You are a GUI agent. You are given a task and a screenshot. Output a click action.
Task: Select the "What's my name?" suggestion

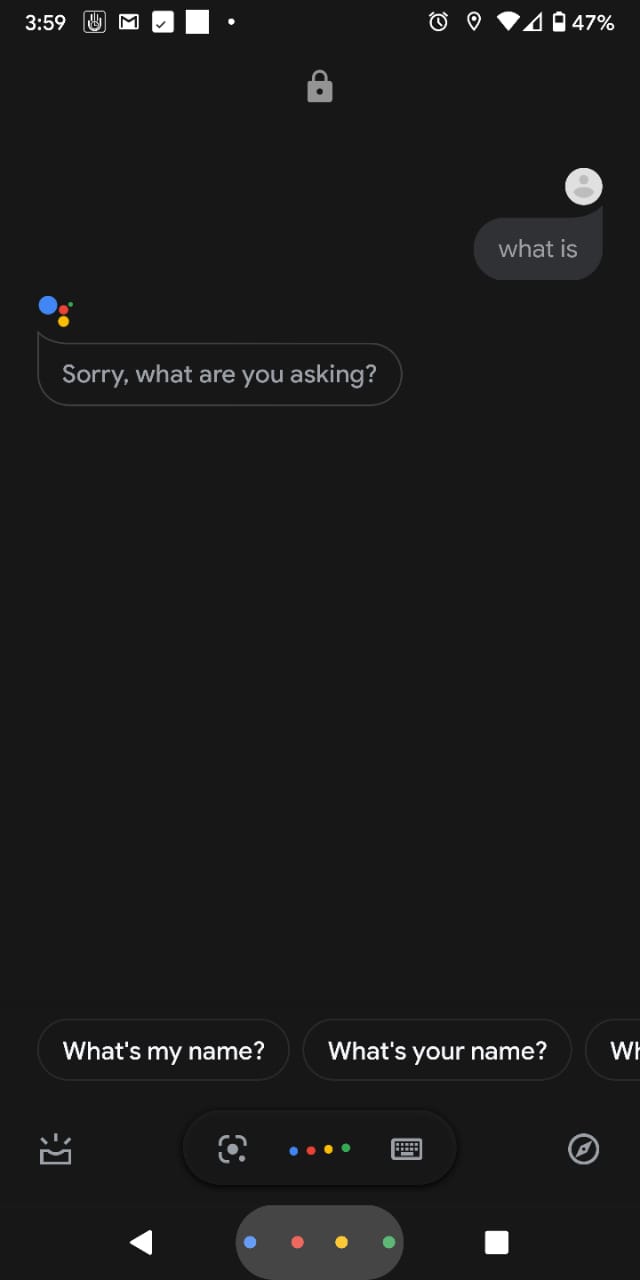[163, 1050]
